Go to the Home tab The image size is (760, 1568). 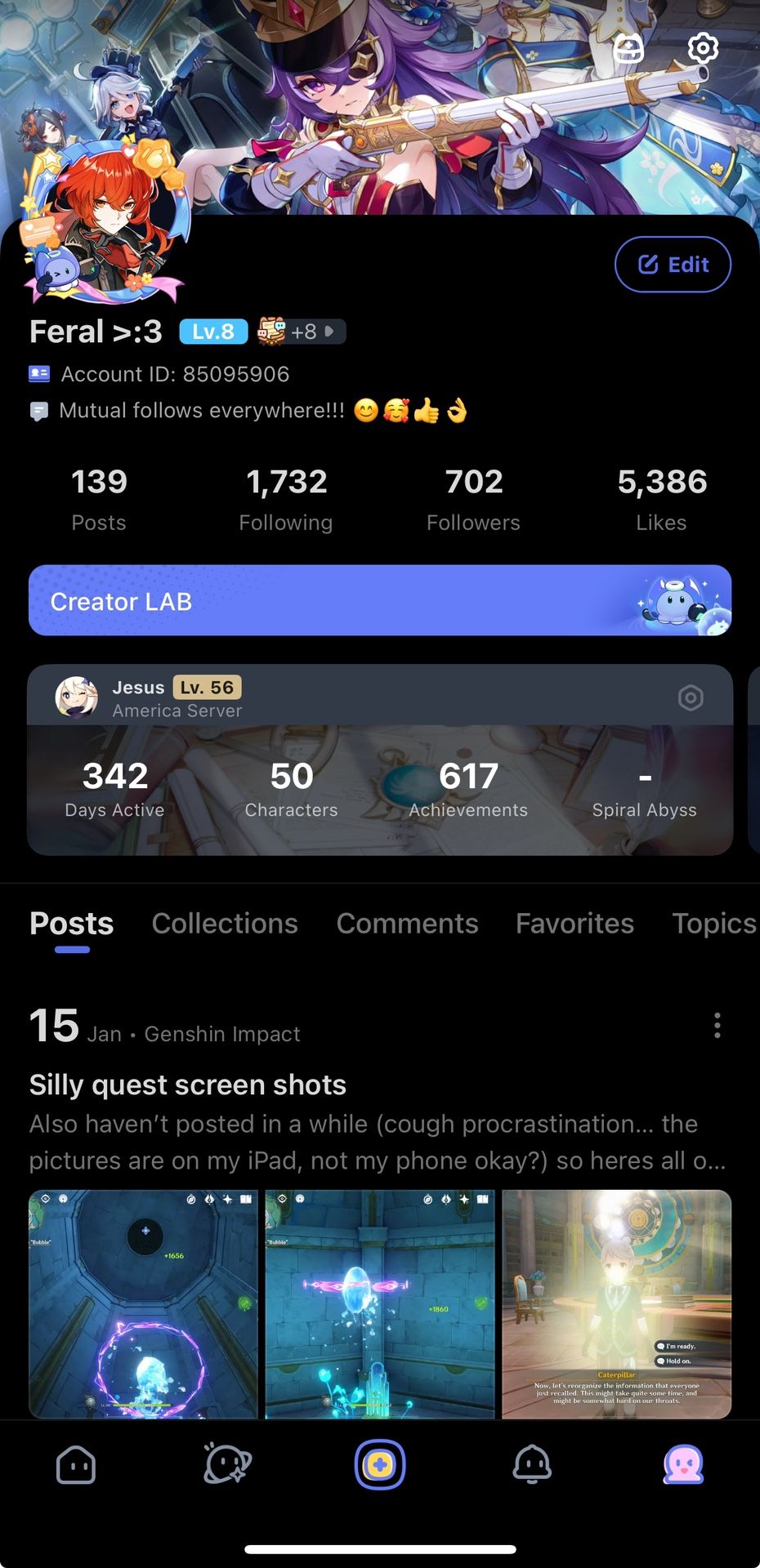[x=76, y=1465]
